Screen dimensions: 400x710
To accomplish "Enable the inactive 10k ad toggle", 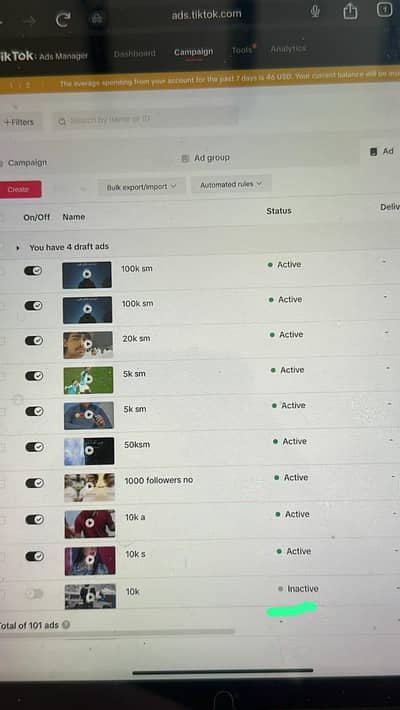I will click(34, 594).
